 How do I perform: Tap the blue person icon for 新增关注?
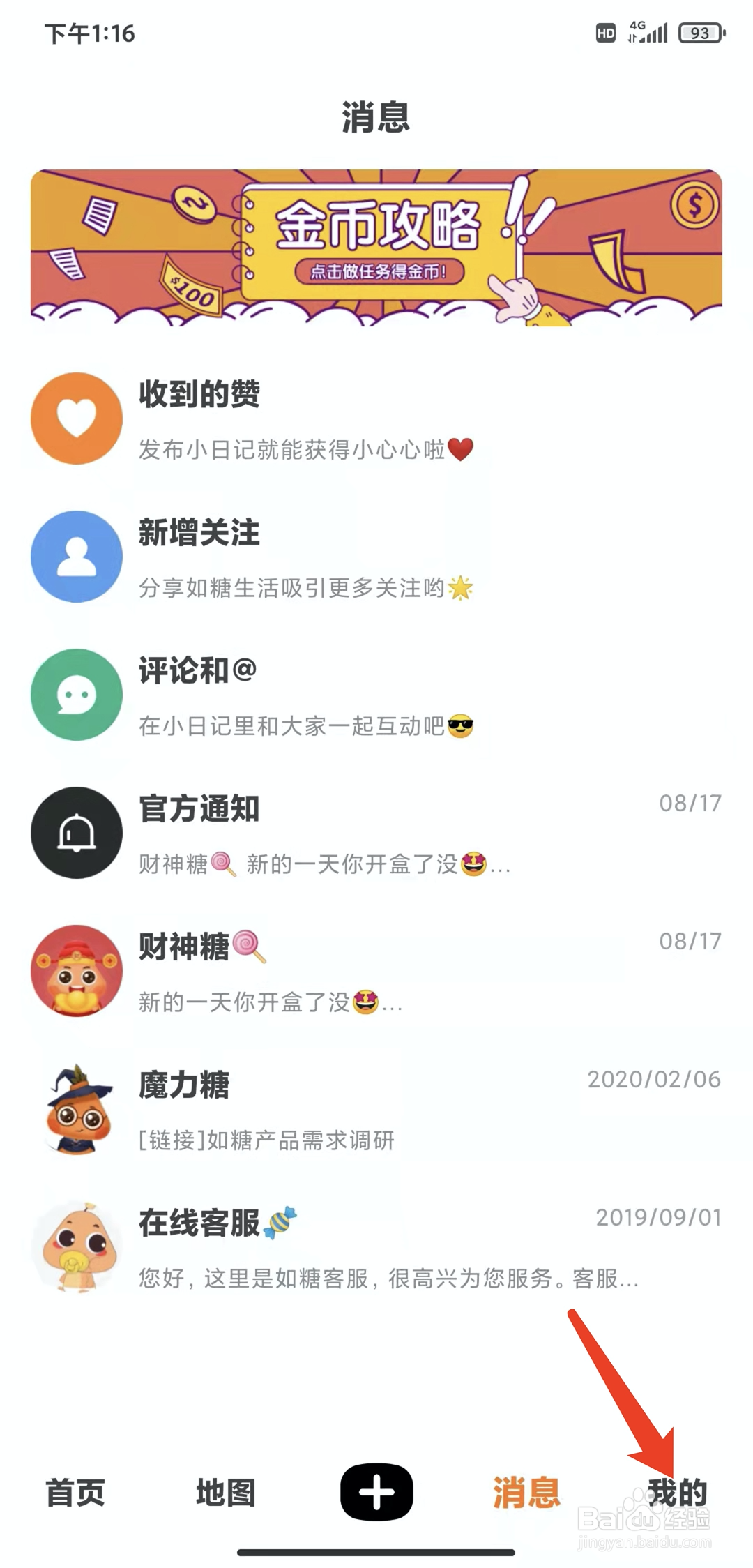(77, 555)
